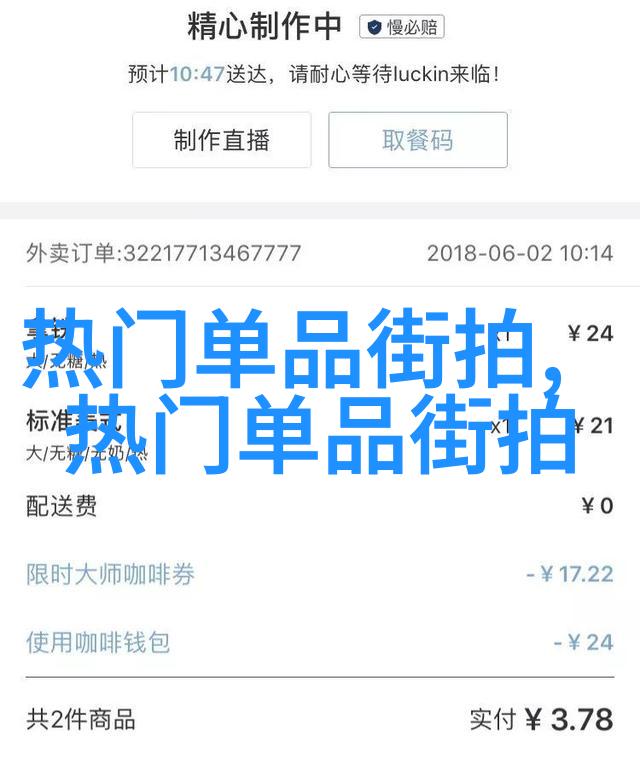Show the 取餐码 pickup code

[417, 140]
